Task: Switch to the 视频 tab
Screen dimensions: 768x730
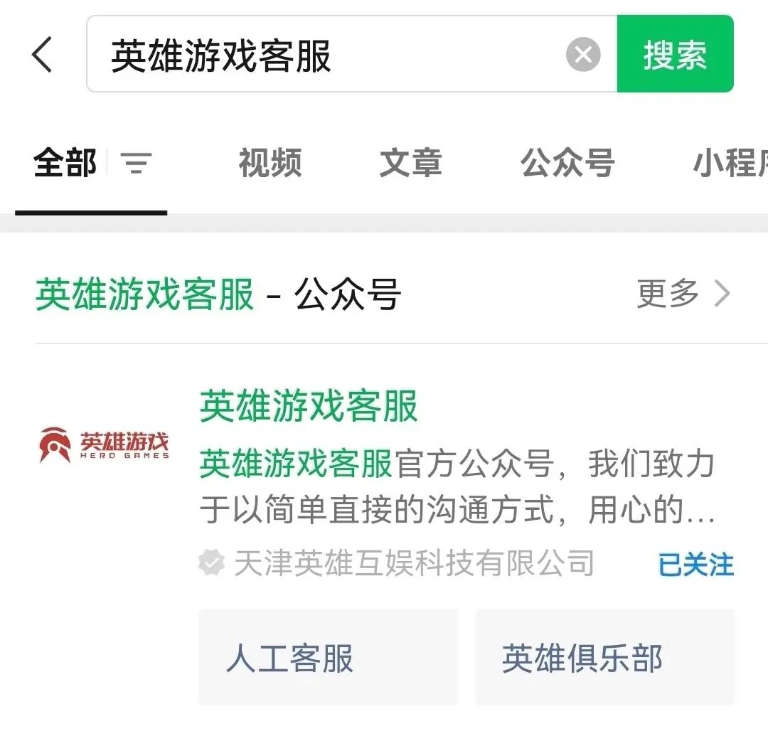Action: (x=270, y=163)
